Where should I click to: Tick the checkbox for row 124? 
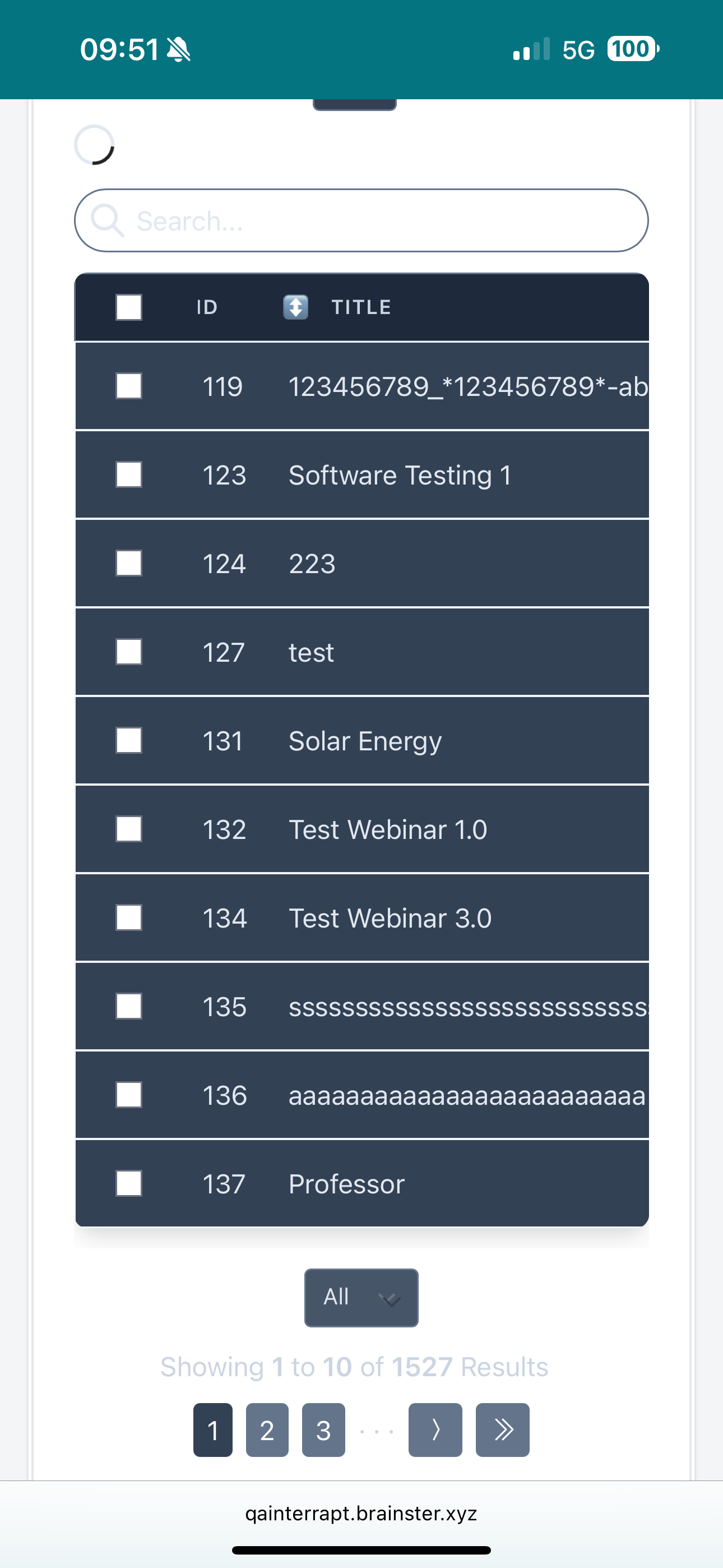(x=129, y=563)
